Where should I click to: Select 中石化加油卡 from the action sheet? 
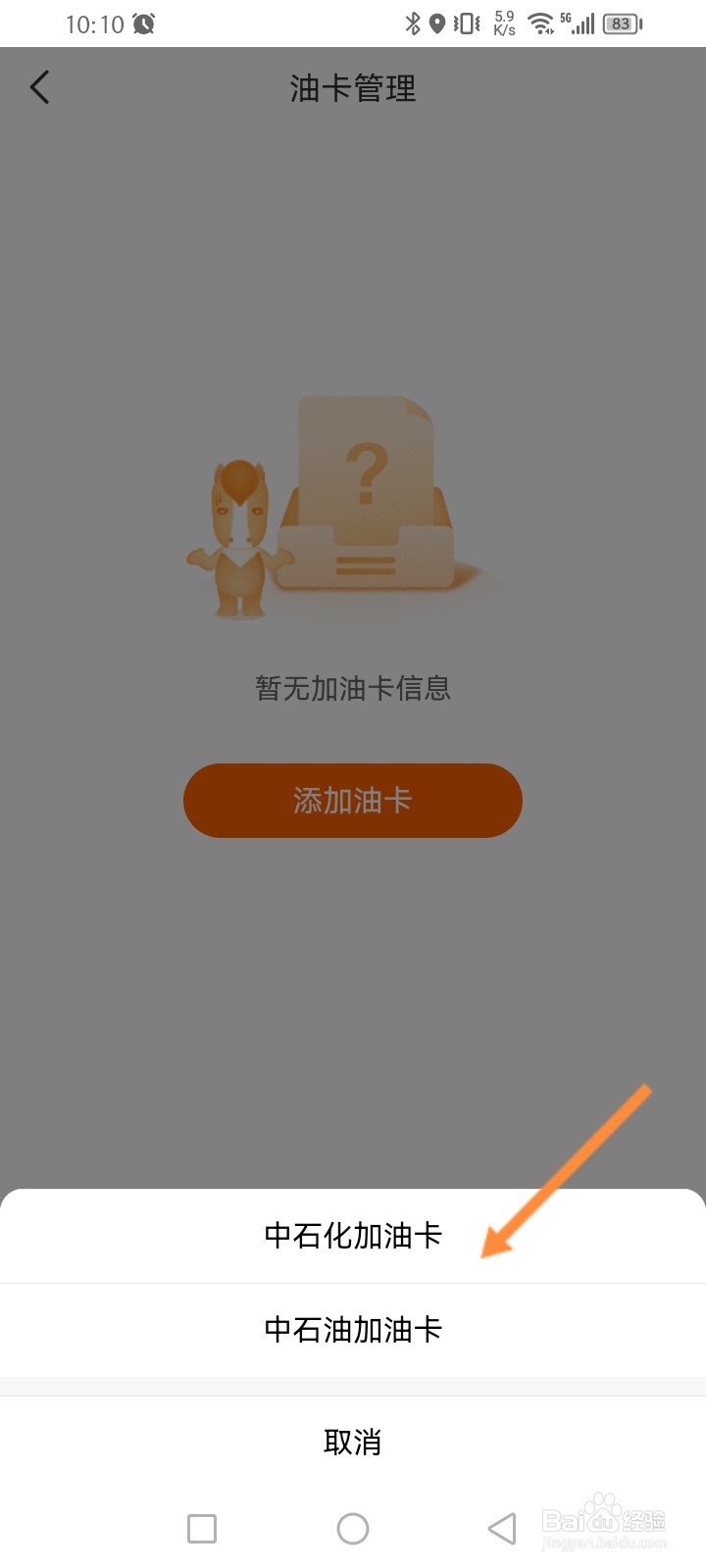click(x=353, y=1236)
